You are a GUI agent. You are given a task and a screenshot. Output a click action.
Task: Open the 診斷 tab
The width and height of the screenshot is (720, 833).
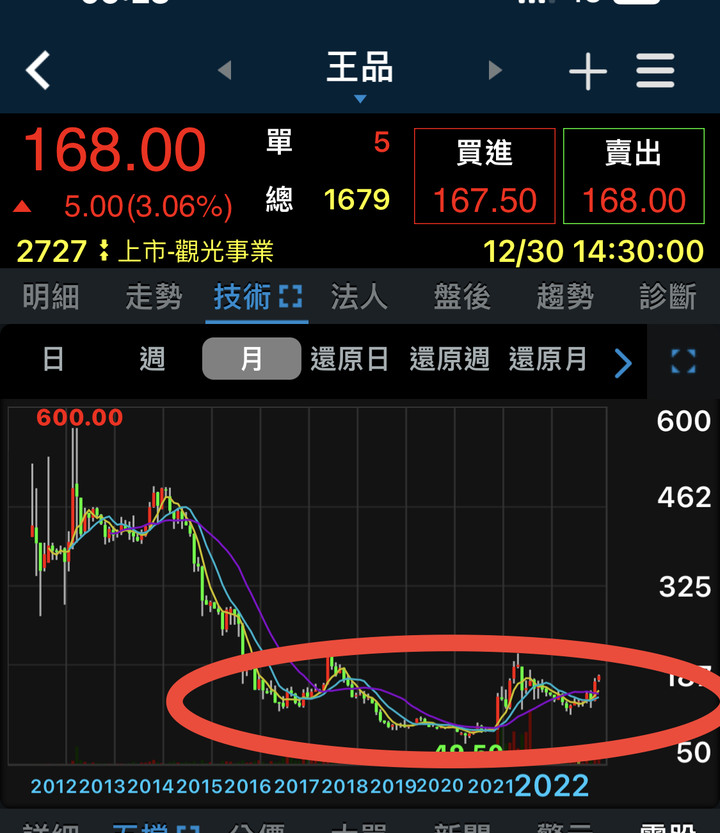click(667, 297)
